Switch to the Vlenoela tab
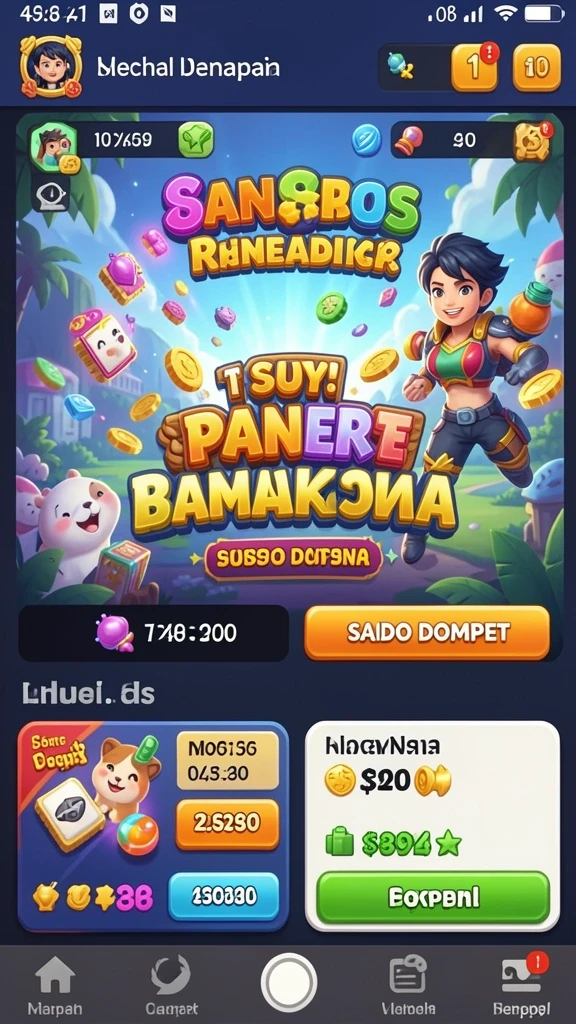Viewport: 576px width, 1024px height. (x=408, y=986)
